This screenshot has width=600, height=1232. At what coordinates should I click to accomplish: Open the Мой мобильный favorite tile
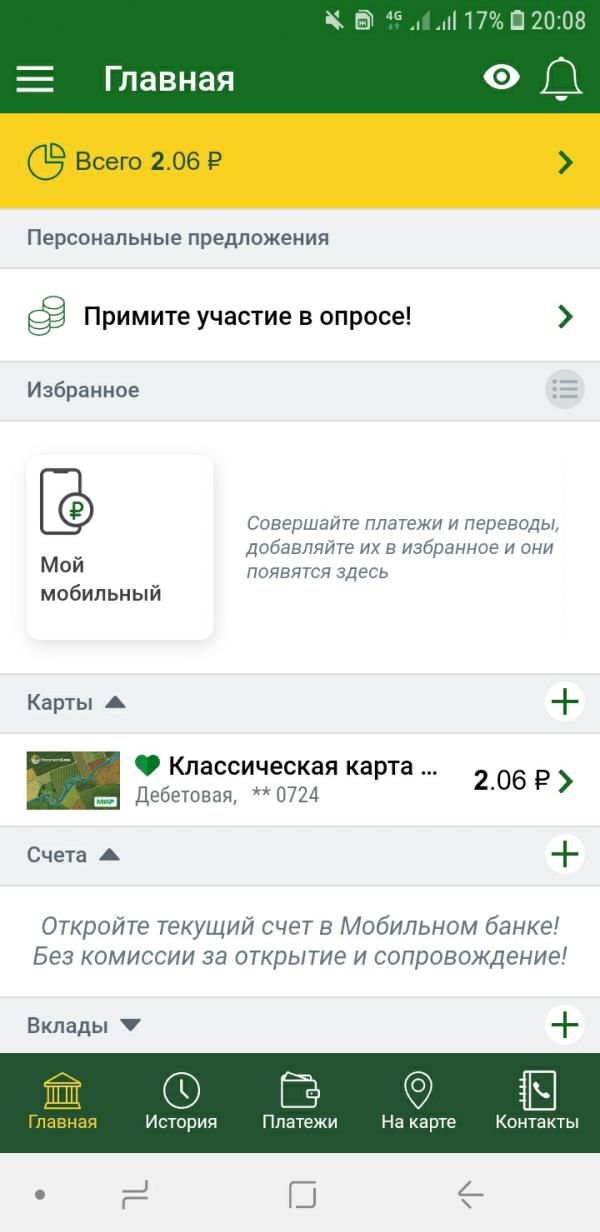coord(120,546)
